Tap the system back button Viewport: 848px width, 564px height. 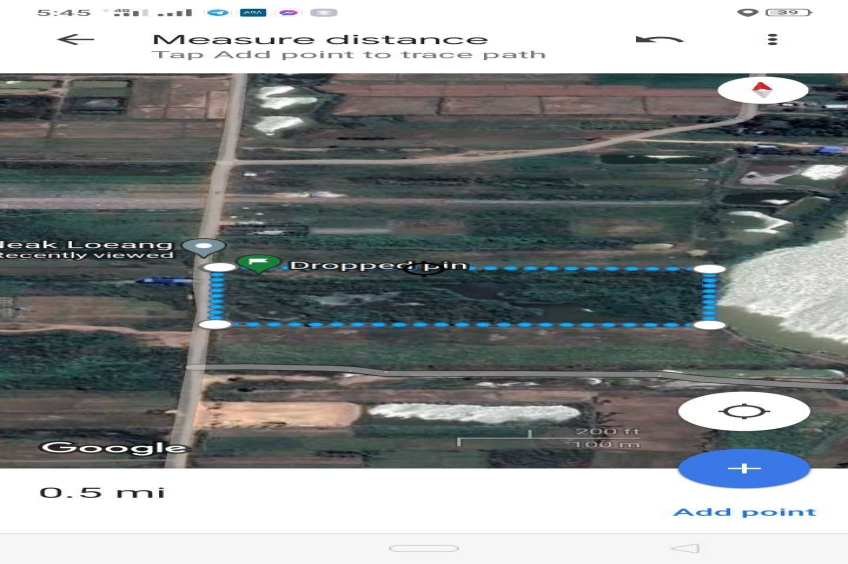685,548
